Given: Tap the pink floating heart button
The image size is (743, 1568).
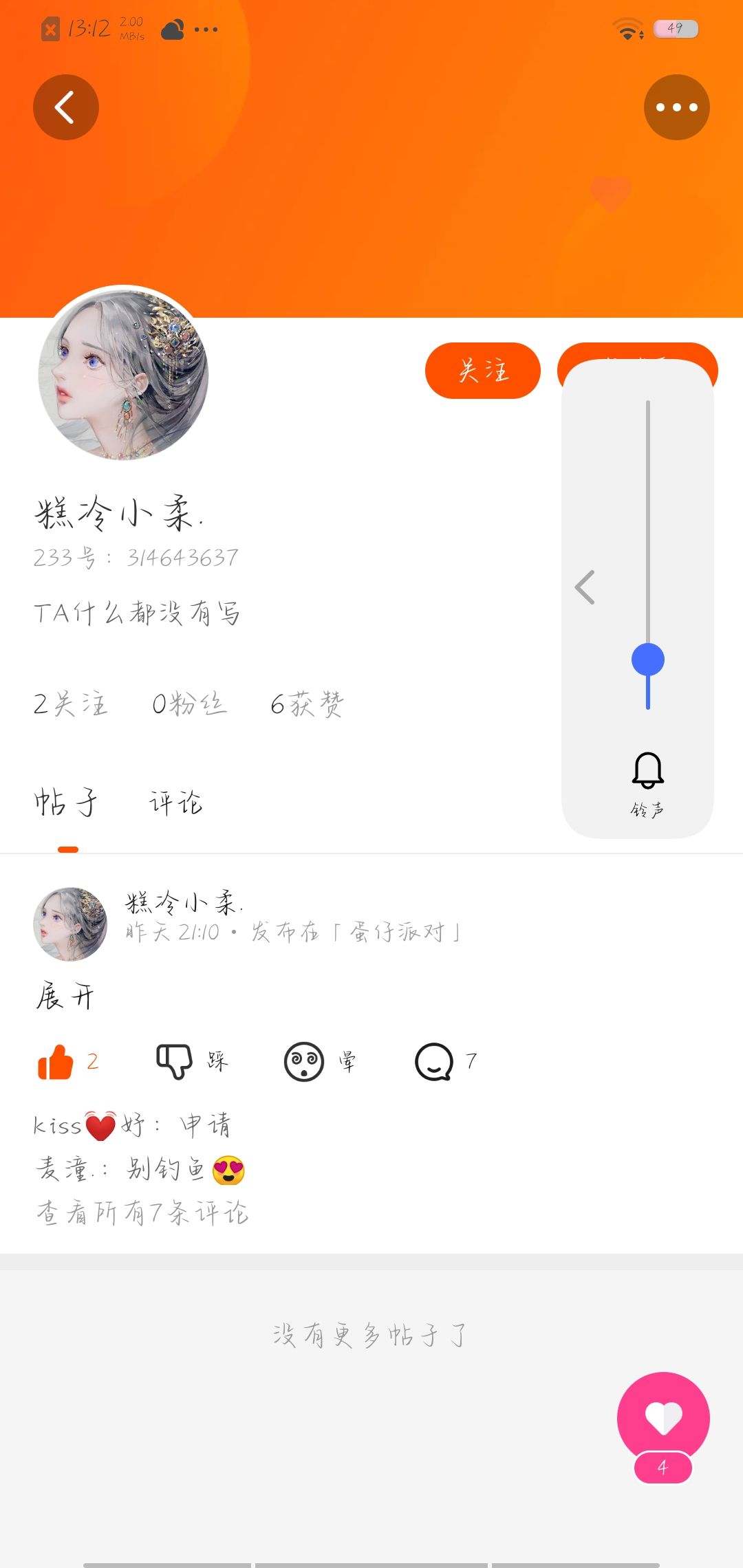Looking at the screenshot, I should tap(663, 1417).
